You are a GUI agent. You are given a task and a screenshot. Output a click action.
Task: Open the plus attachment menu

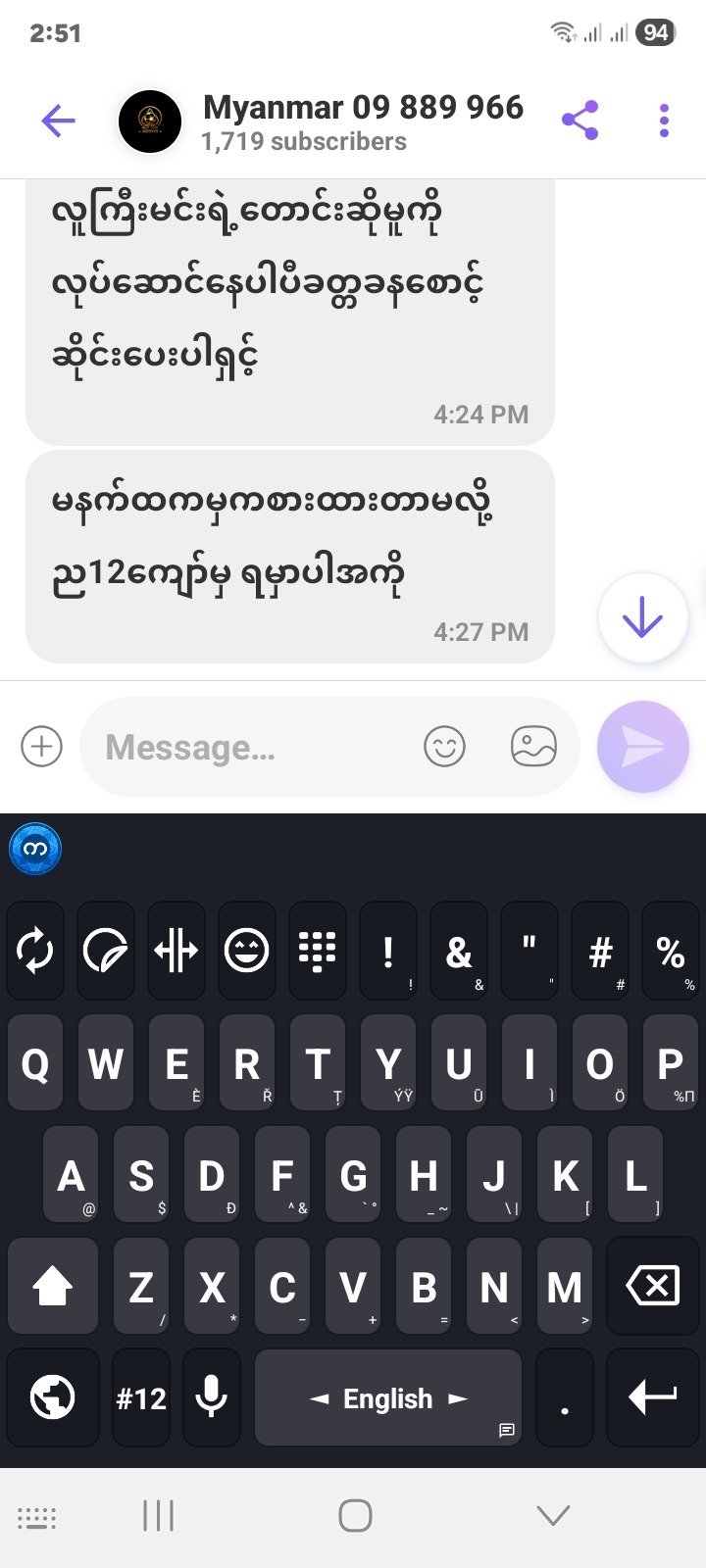[41, 747]
